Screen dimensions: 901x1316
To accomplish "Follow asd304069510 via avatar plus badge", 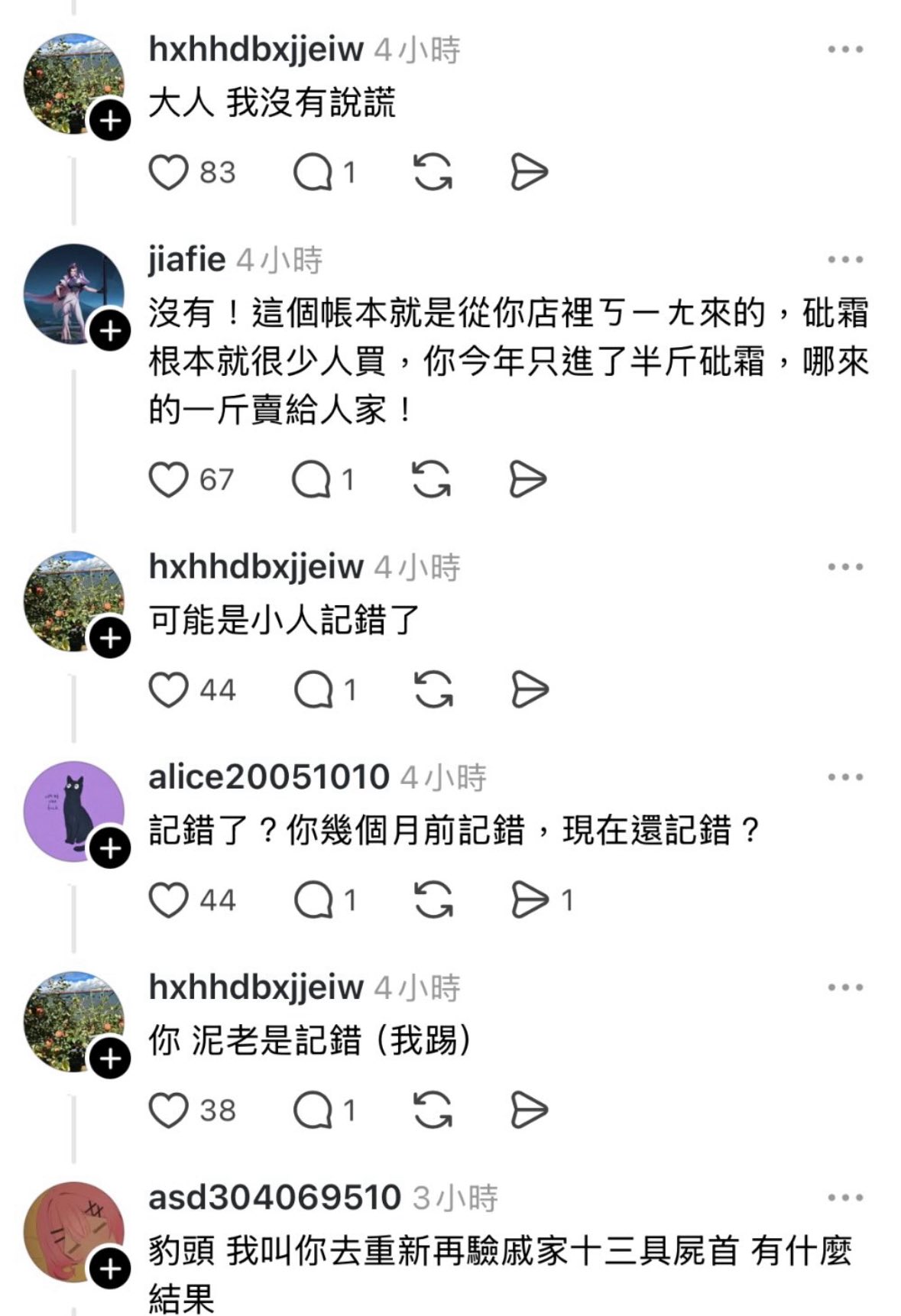I will click(111, 1269).
